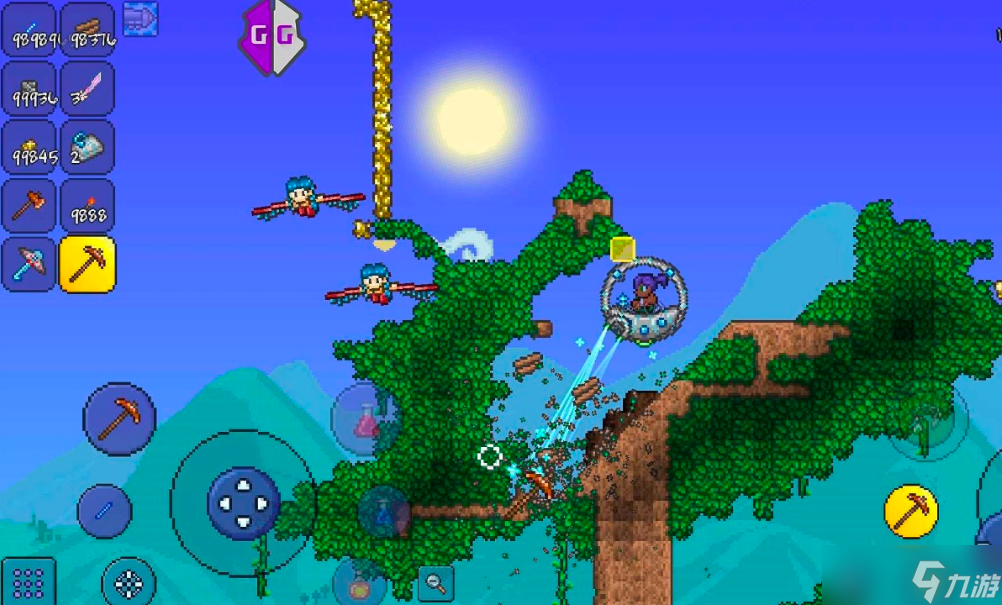Tap the round copper pickaxe quick-tool button
Screen dimensions: 1002x605
coord(119,419)
